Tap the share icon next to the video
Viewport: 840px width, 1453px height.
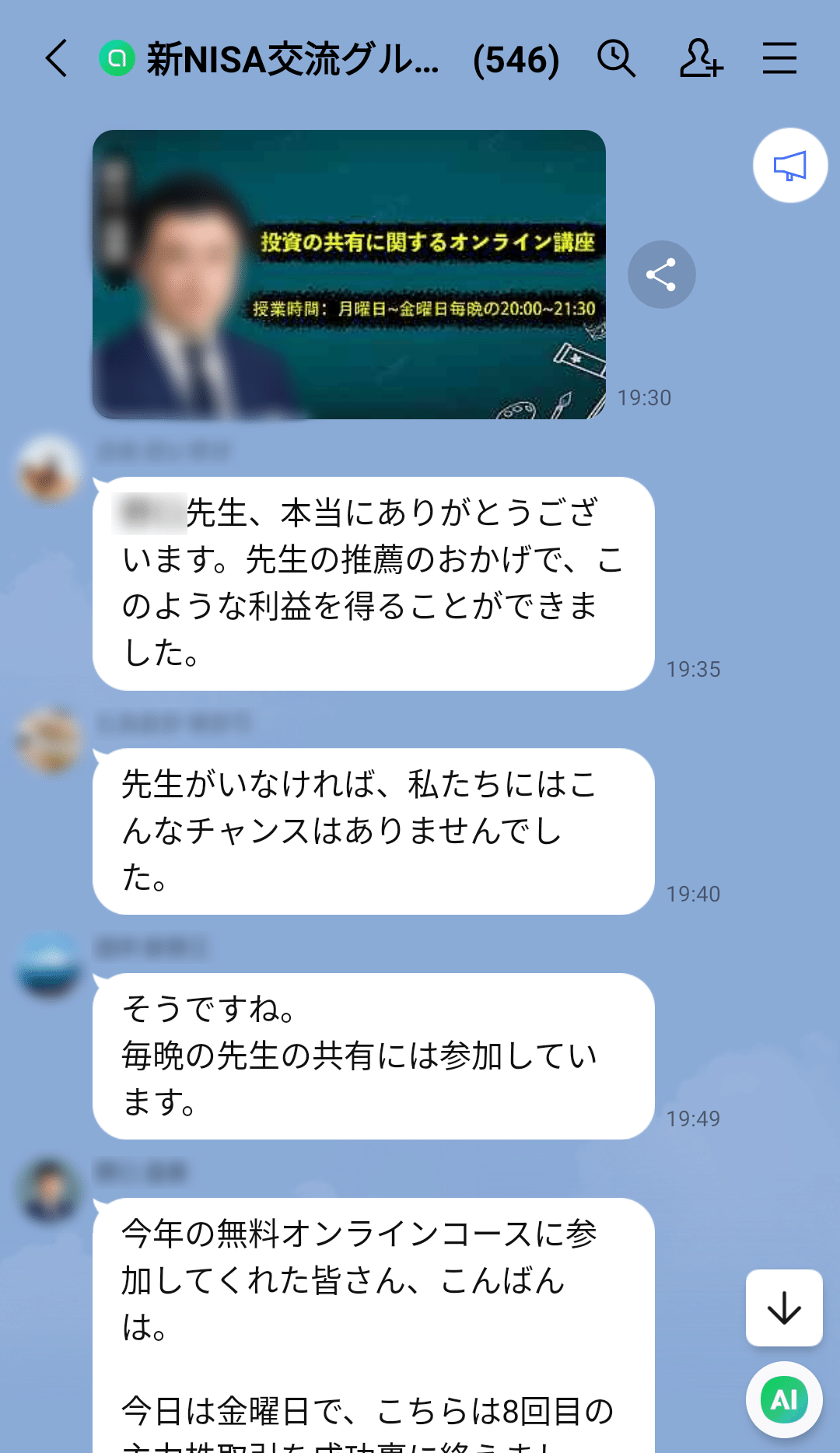coord(660,274)
